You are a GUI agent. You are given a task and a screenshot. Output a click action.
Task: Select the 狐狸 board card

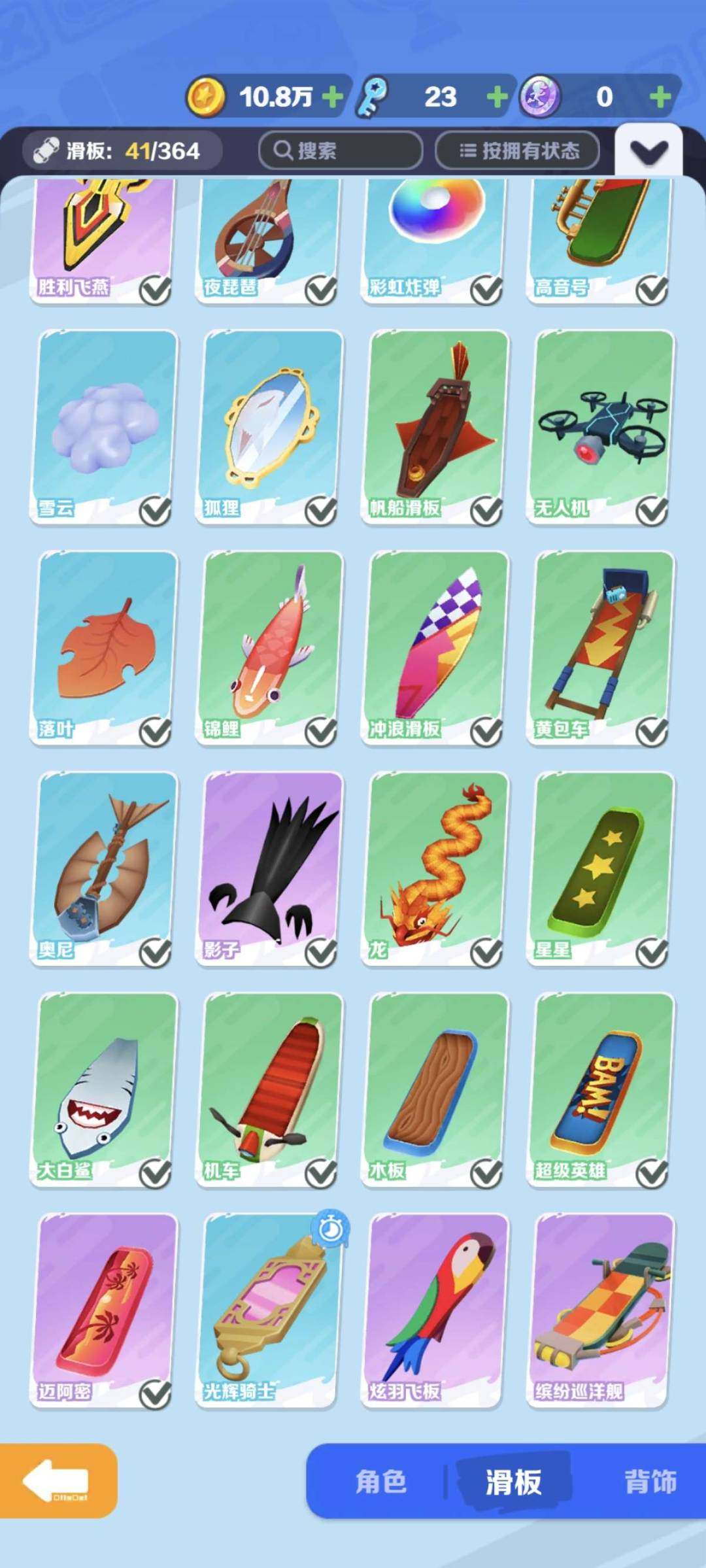271,426
